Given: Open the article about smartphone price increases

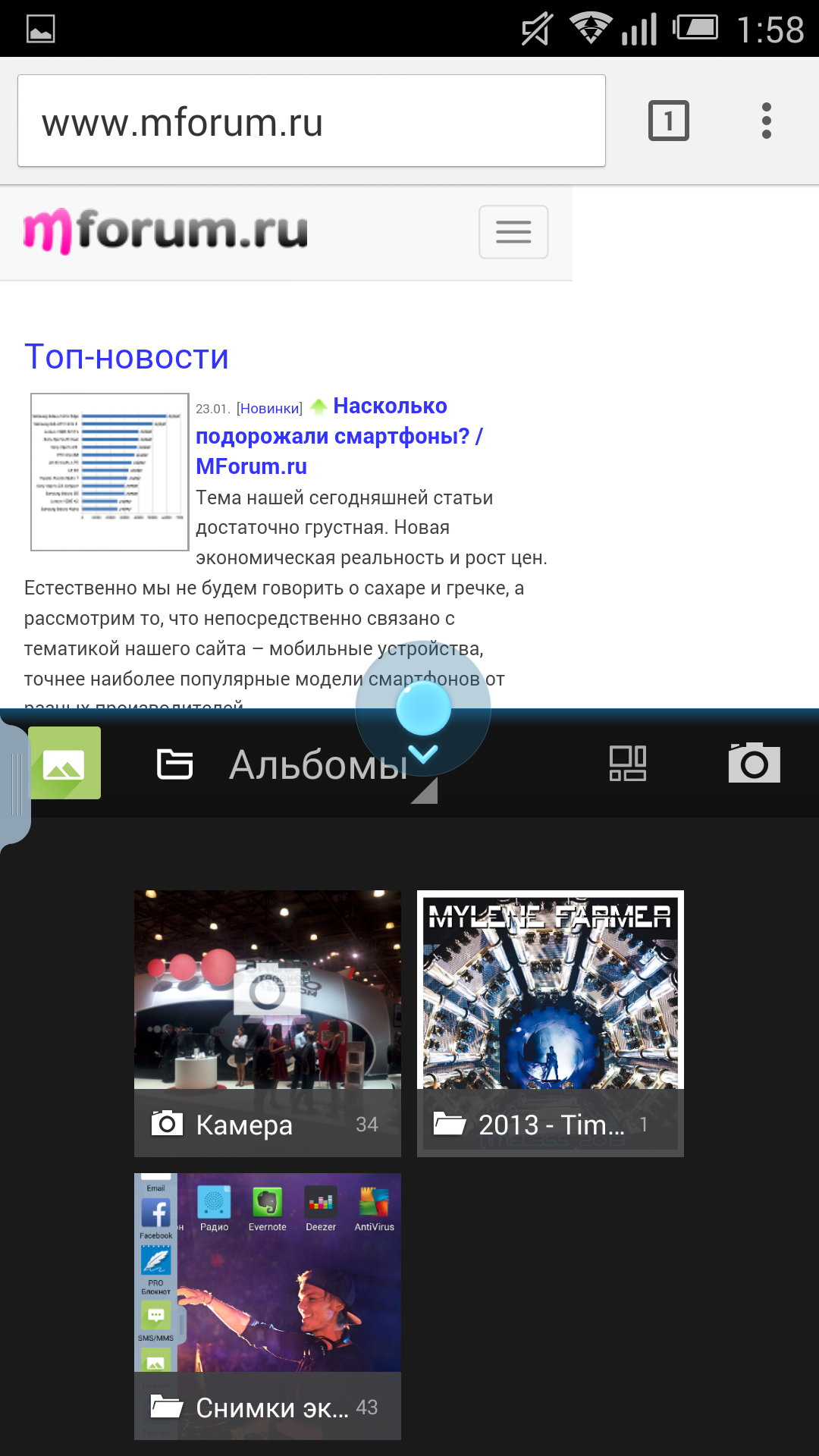Looking at the screenshot, I should tap(338, 436).
